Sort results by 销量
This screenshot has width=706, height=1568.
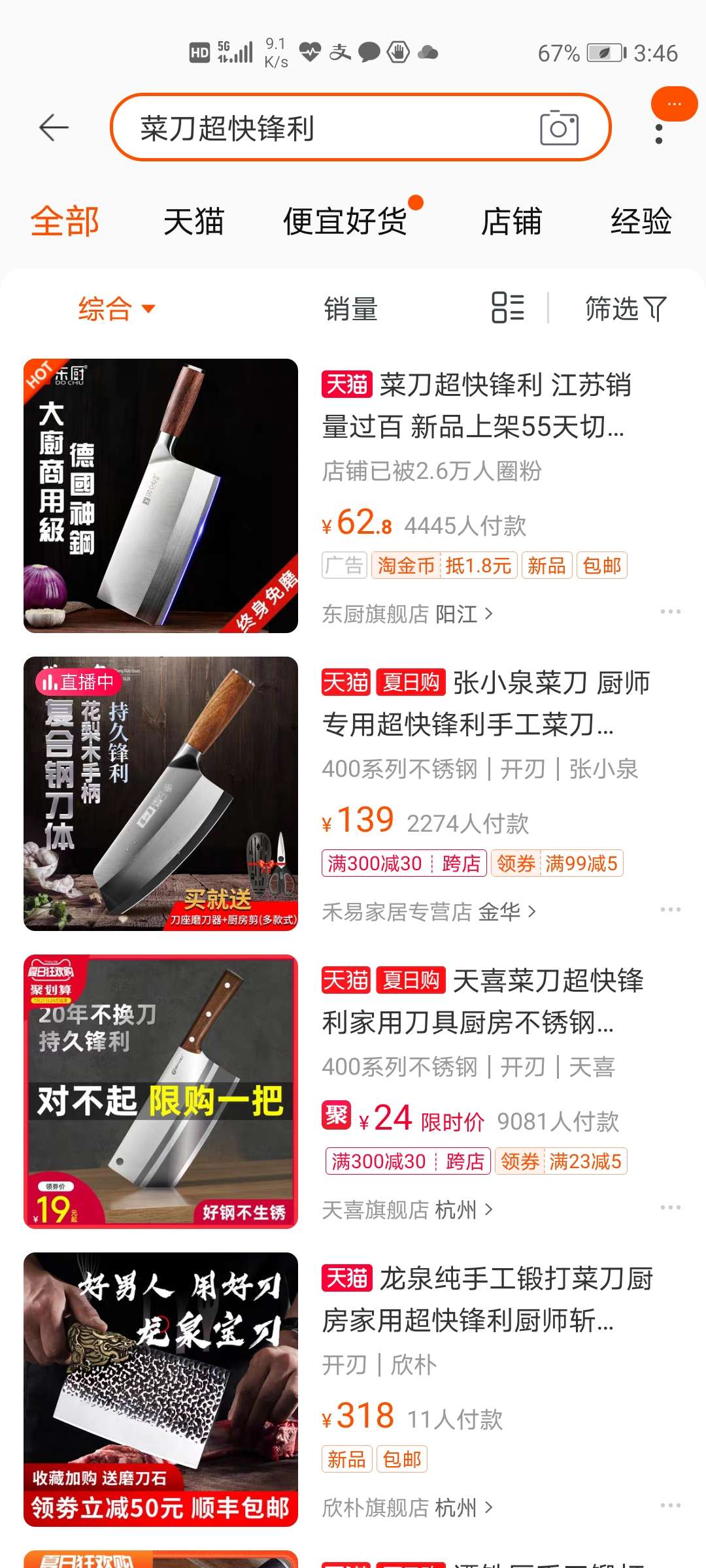[351, 308]
